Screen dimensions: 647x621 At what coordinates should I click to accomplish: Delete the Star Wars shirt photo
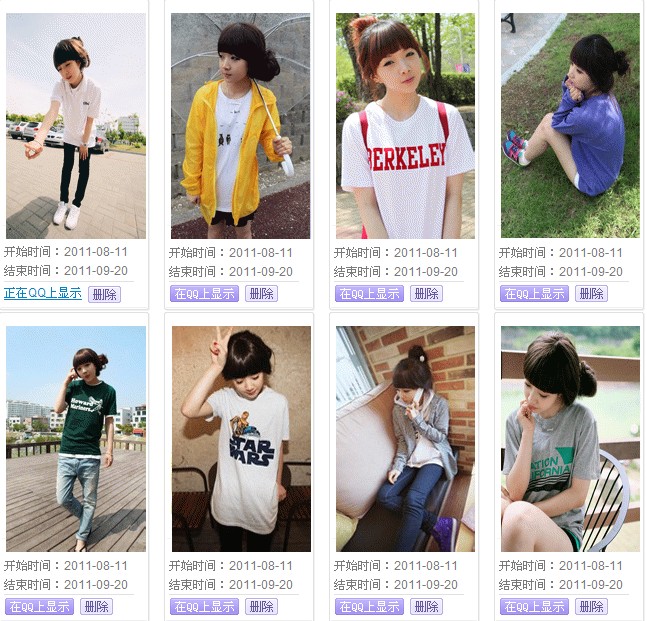click(261, 606)
